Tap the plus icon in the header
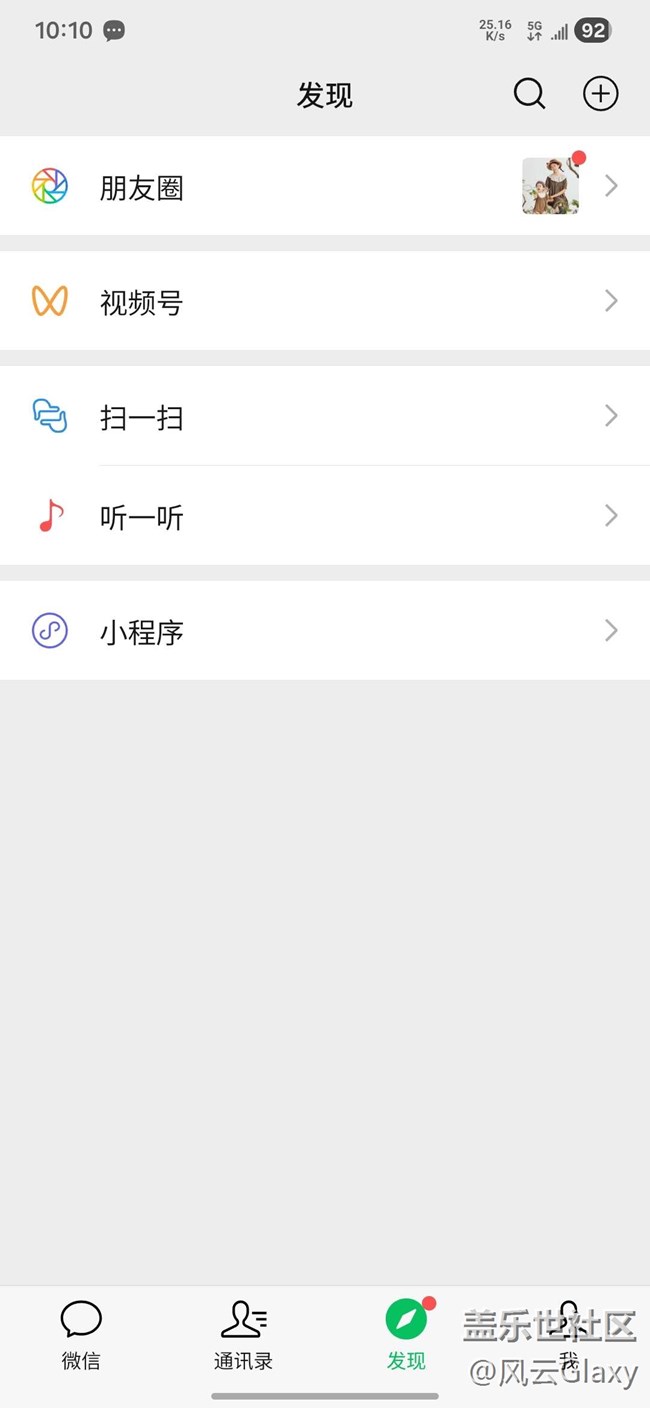The image size is (650, 1408). 600,94
